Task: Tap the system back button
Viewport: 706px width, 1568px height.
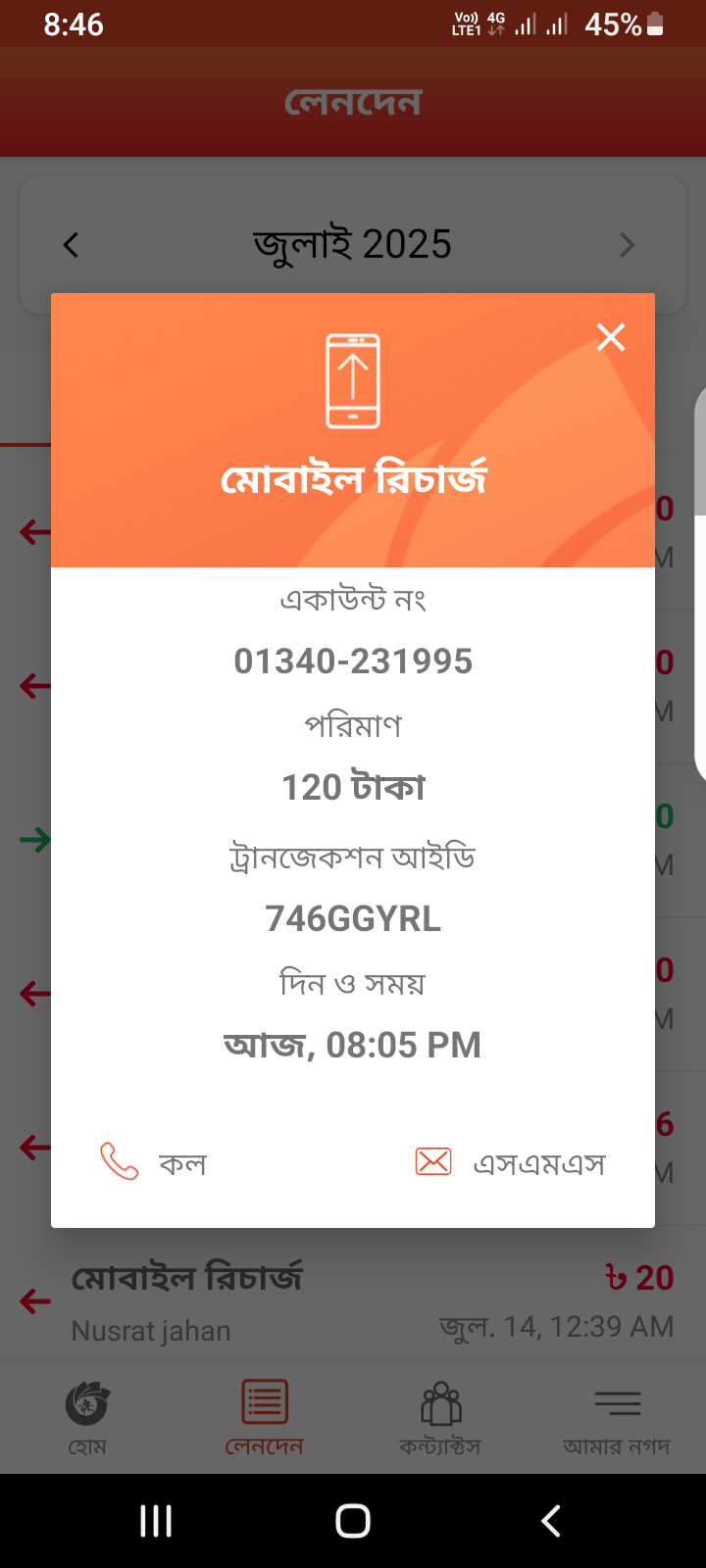Action: [551, 1521]
